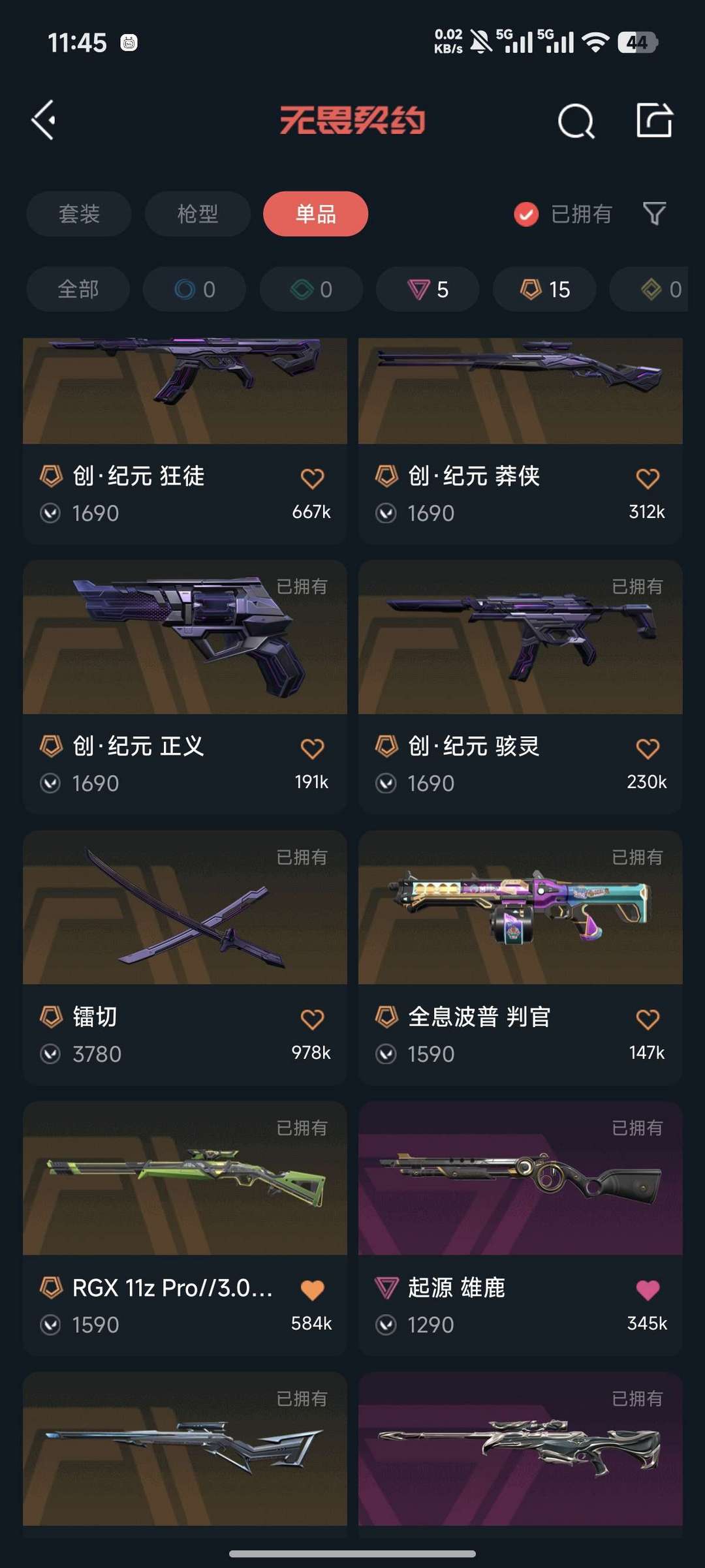This screenshot has height=1568, width=705.
Task: Go back using the top-left arrow
Action: pos(44,120)
